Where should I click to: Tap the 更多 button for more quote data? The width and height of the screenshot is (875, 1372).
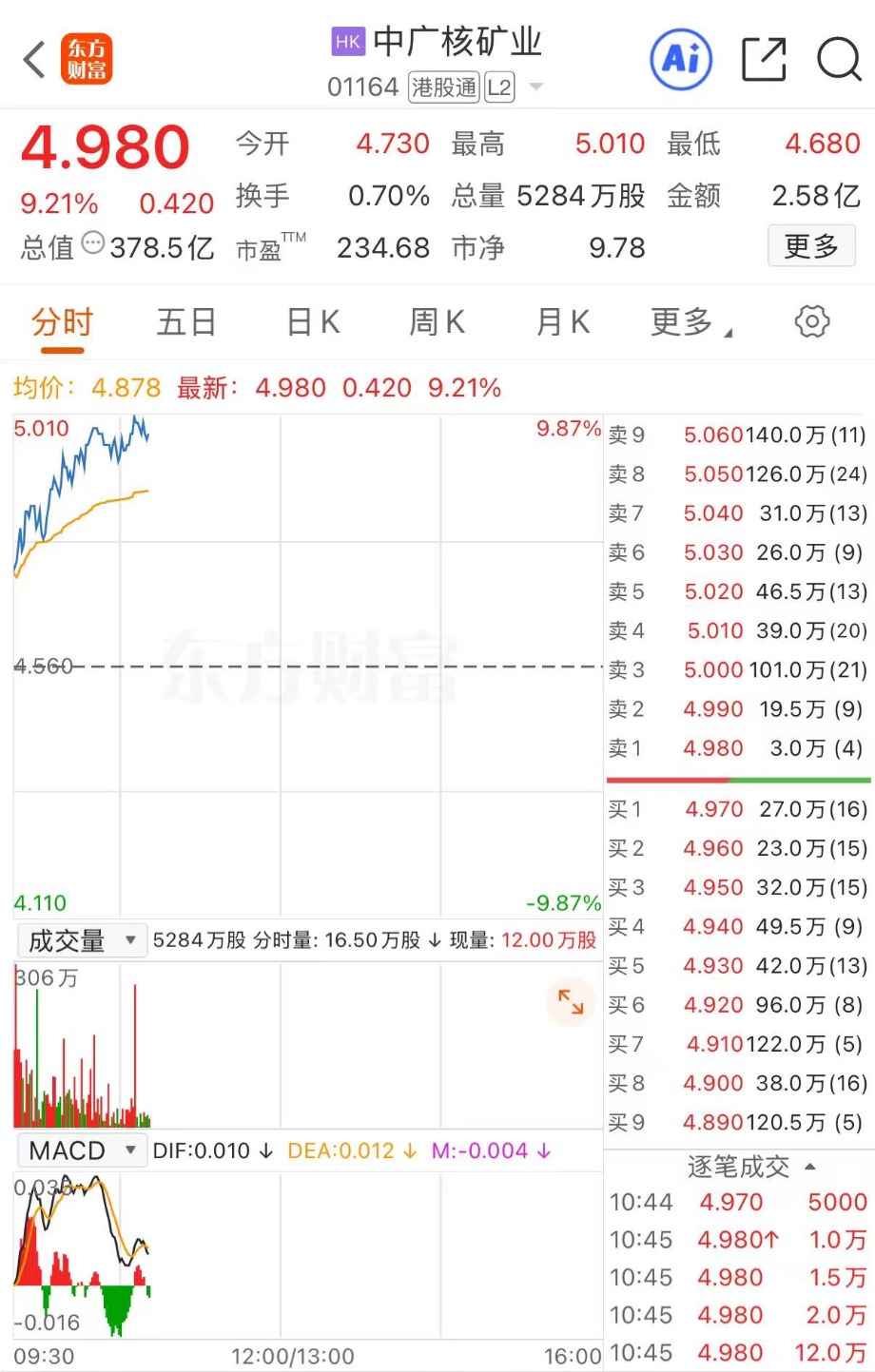click(x=811, y=246)
